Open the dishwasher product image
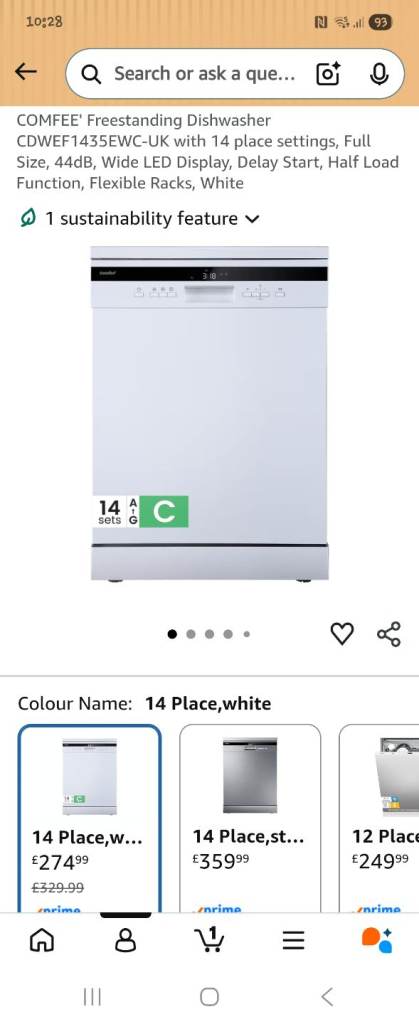 [x=210, y=413]
